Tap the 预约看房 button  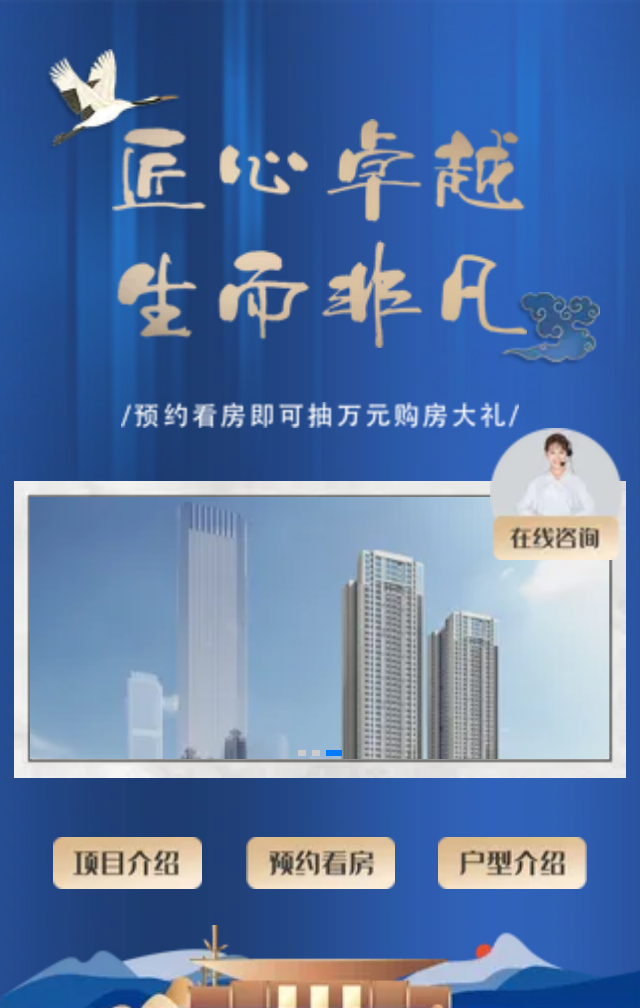pyautogui.click(x=321, y=863)
